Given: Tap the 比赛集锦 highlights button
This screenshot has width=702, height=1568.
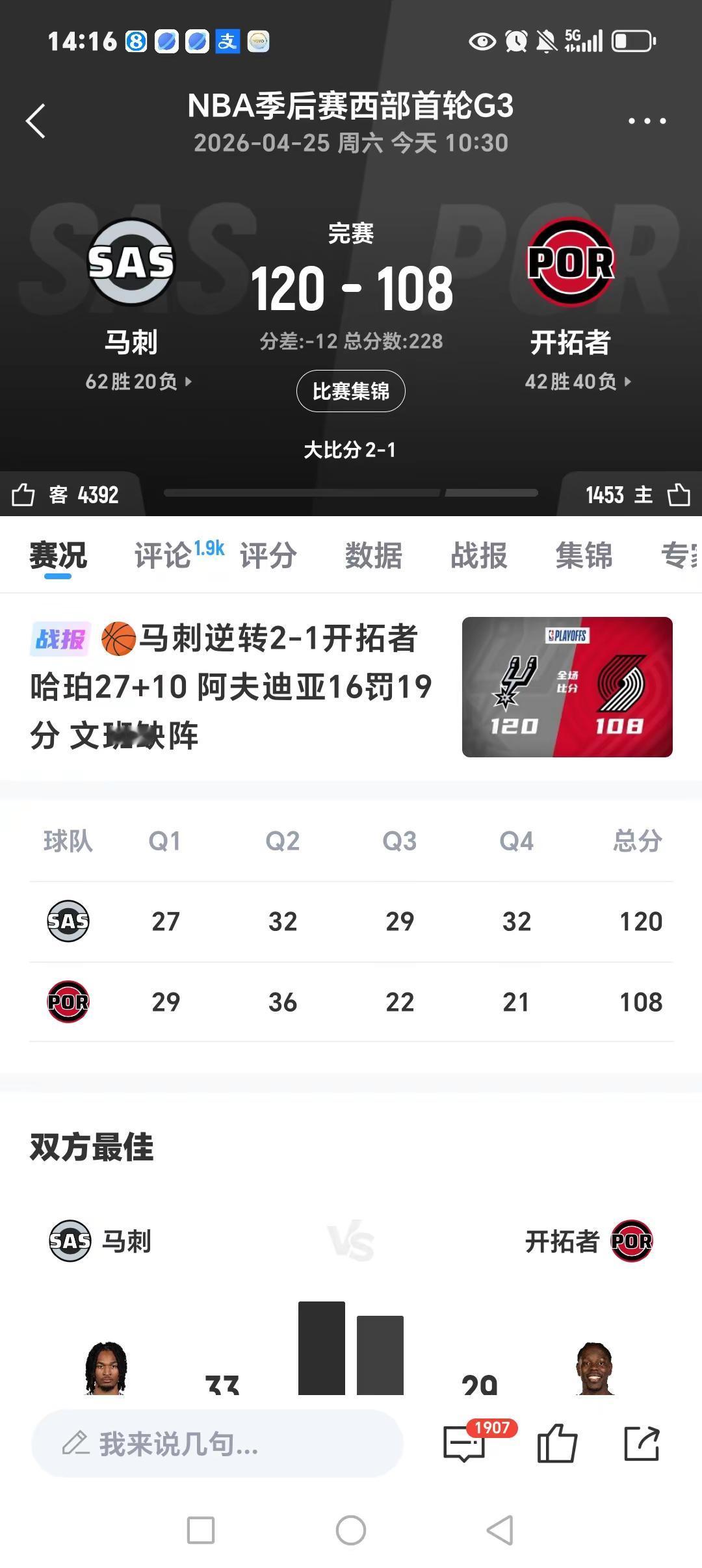Looking at the screenshot, I should point(351,391).
